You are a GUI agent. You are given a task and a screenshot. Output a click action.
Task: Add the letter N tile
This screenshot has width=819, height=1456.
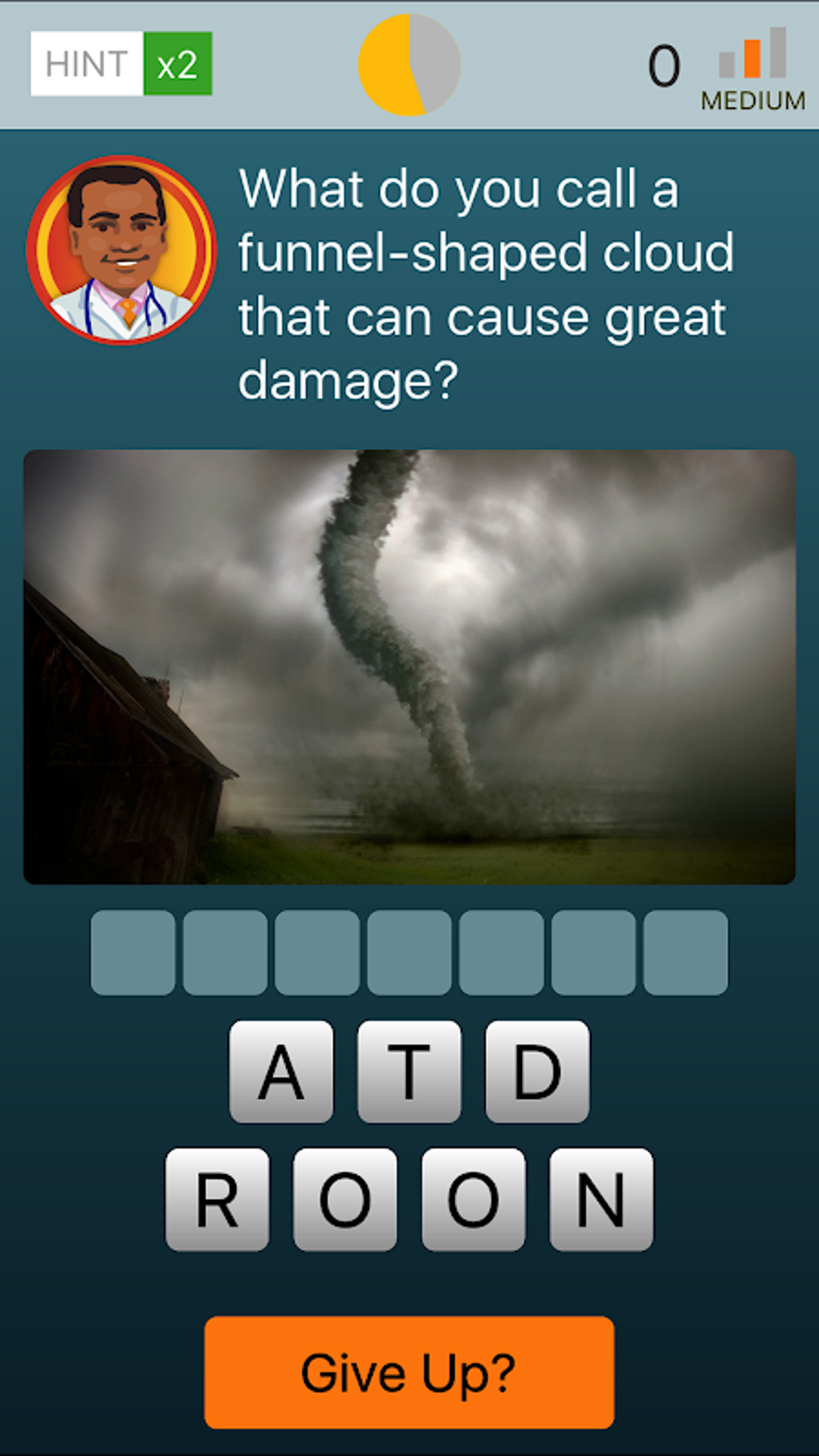tap(601, 1199)
